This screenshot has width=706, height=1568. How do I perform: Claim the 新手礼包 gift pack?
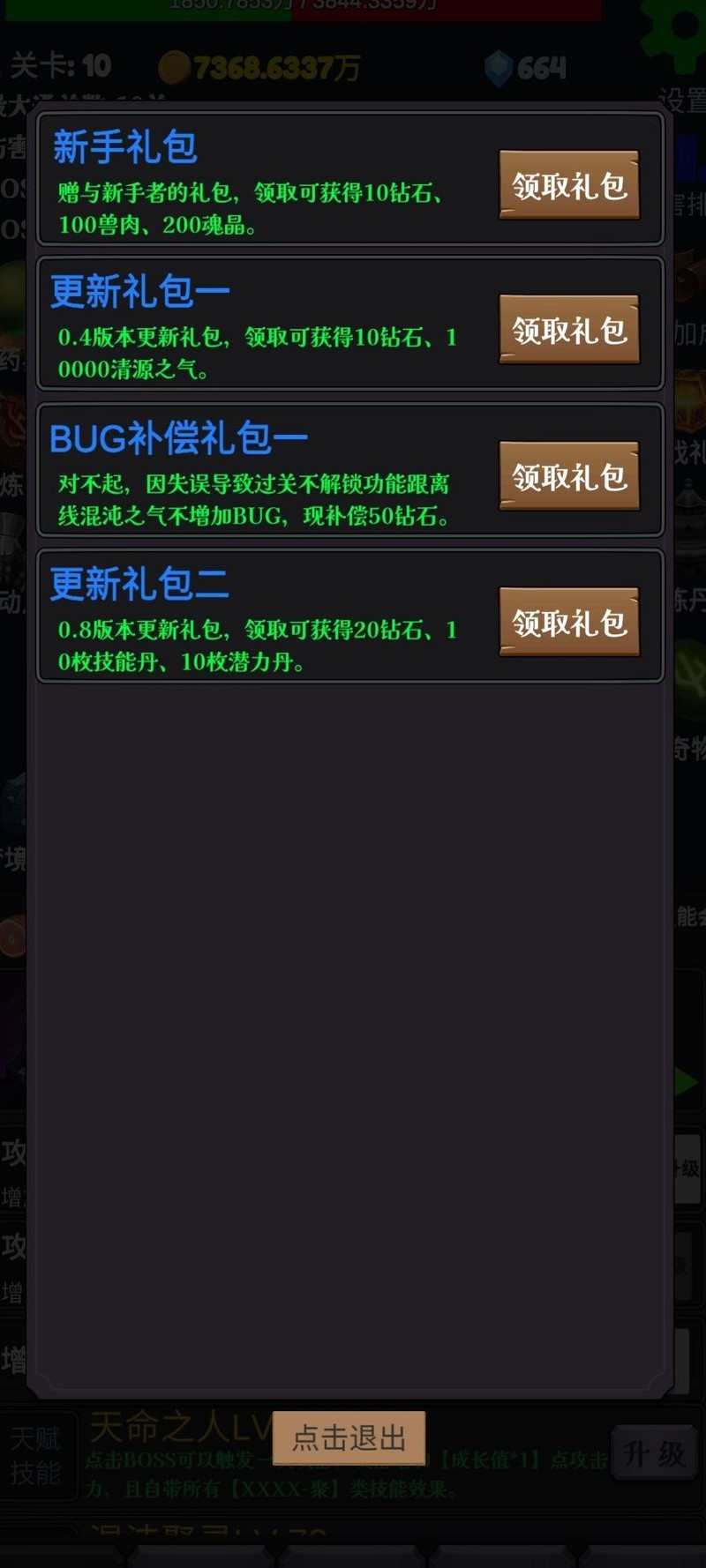click(x=569, y=185)
